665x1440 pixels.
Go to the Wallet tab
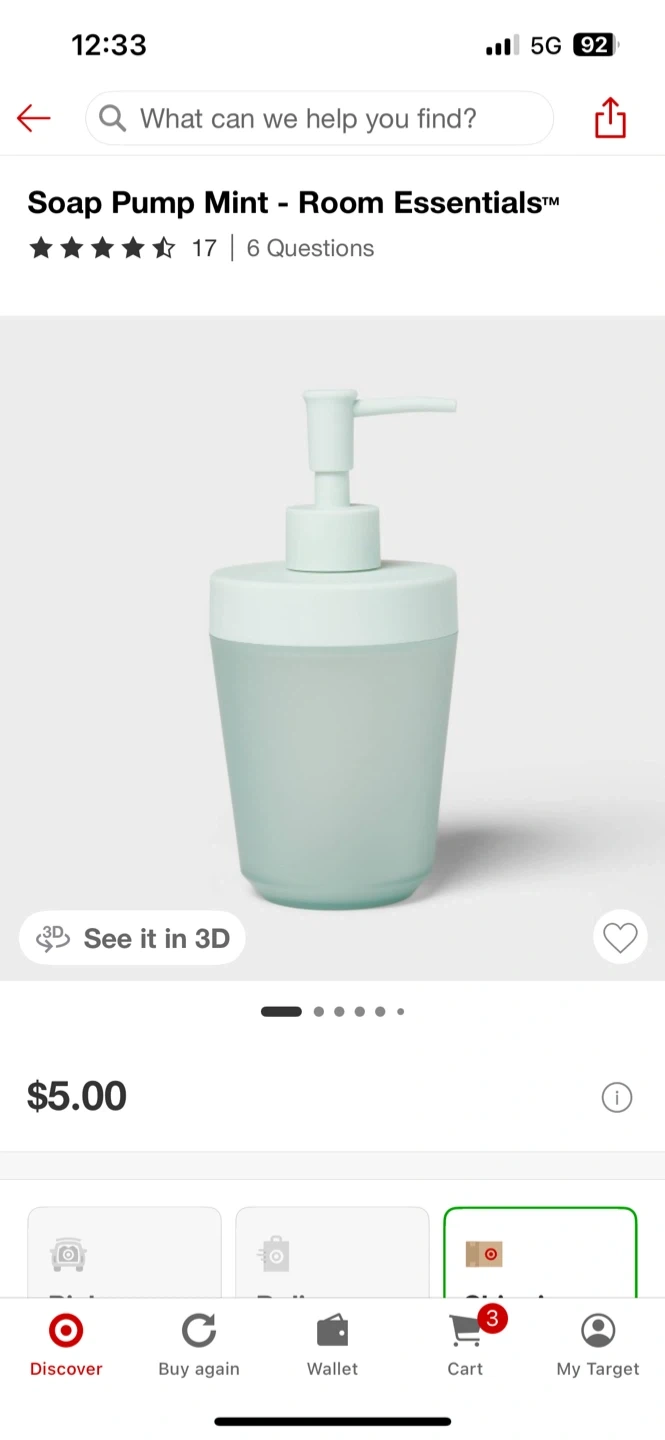(332, 1345)
